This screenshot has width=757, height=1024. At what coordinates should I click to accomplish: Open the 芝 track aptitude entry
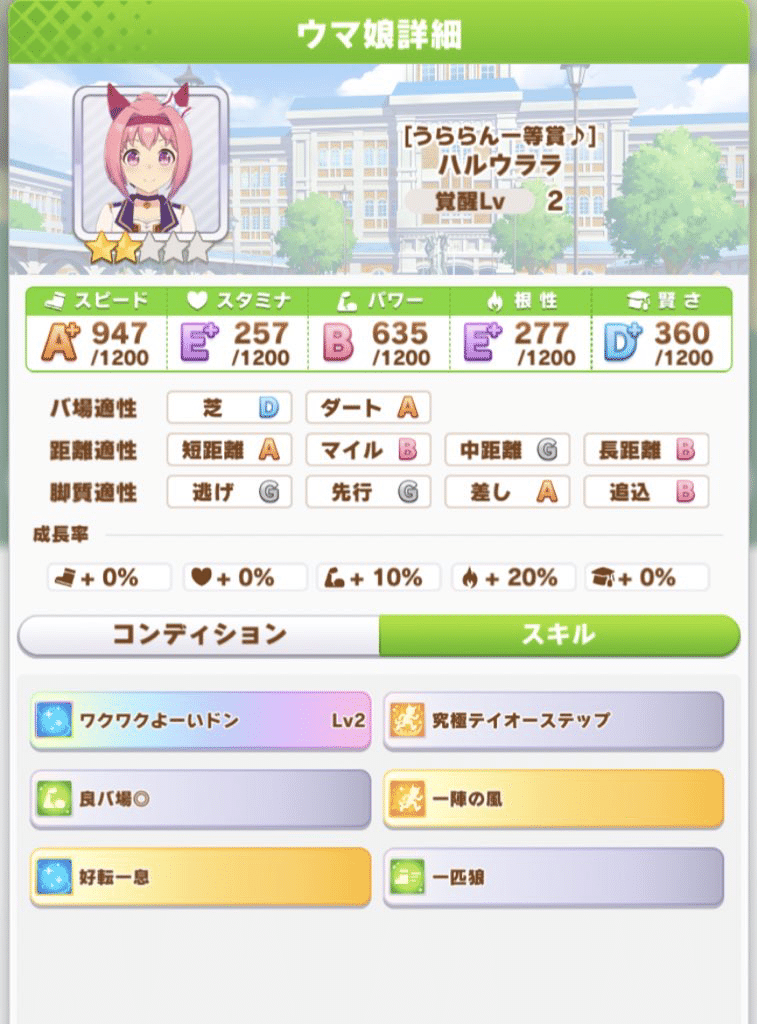click(228, 407)
